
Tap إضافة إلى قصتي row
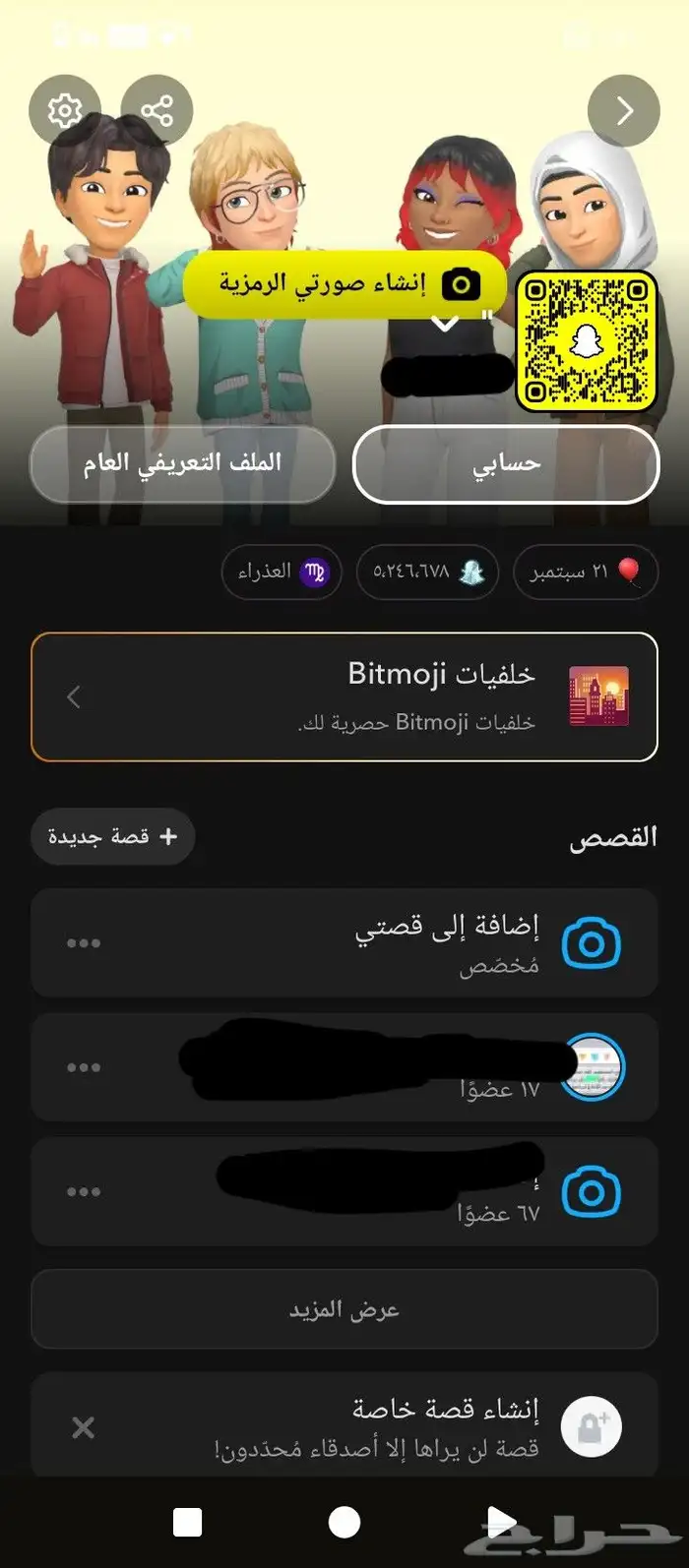[344, 943]
